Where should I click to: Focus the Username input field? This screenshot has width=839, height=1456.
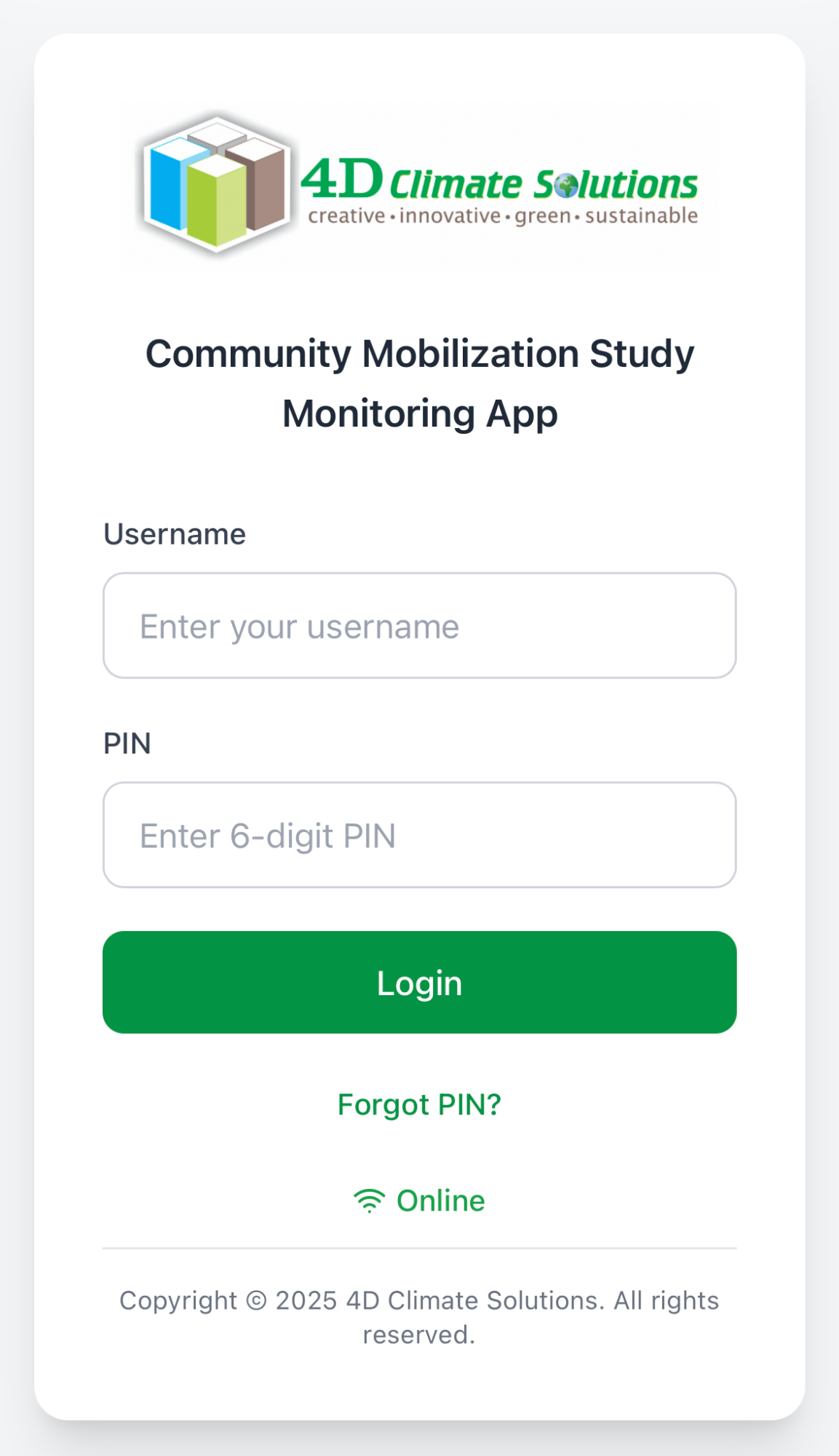coord(419,626)
